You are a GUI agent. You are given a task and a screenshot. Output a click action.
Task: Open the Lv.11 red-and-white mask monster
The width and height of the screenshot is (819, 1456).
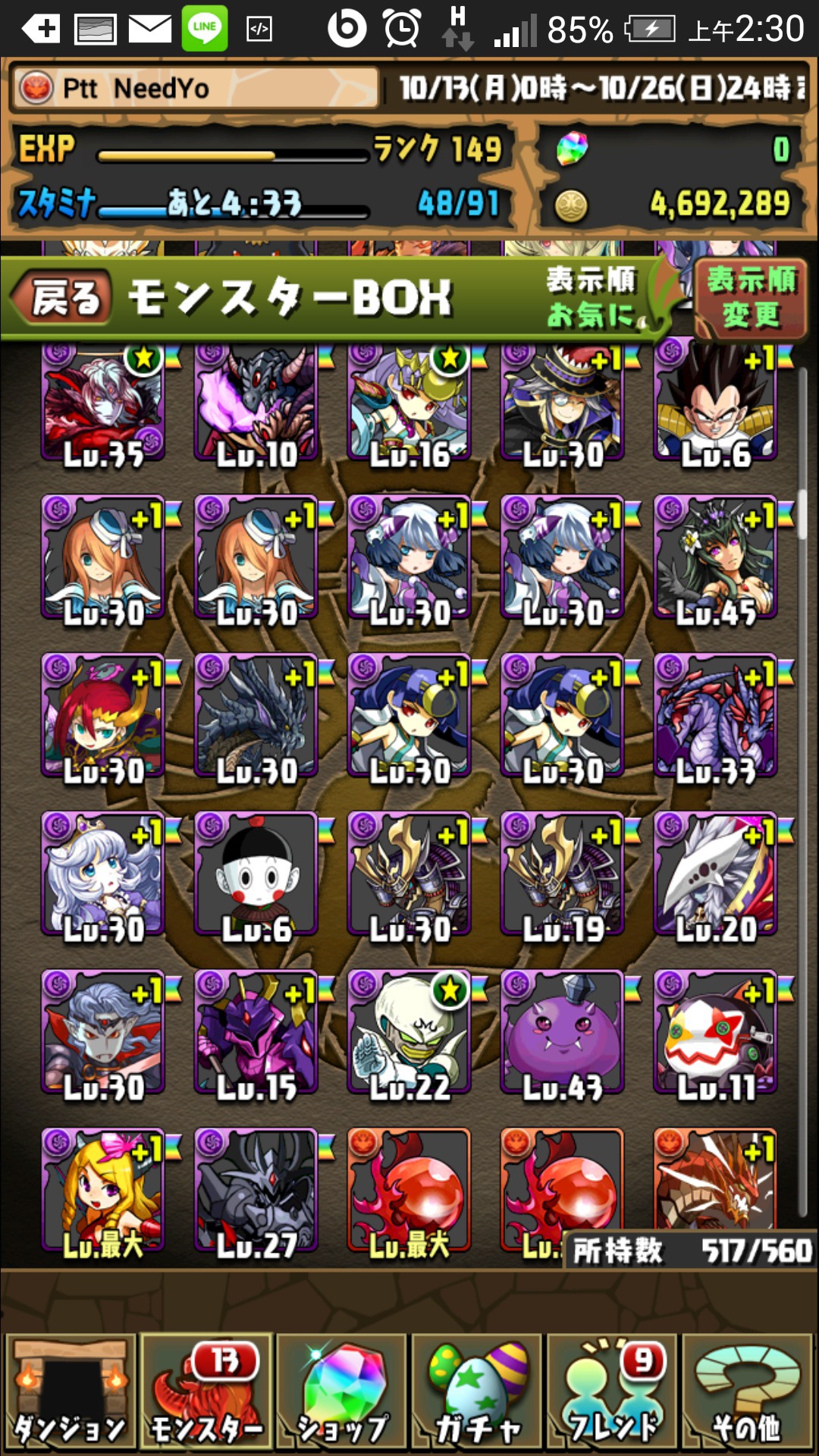715,1034
